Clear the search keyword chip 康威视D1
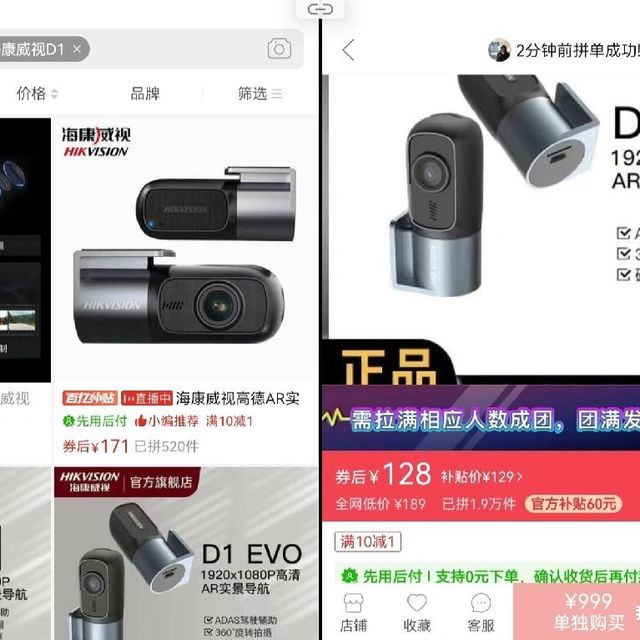This screenshot has height=640, width=640. (78, 48)
